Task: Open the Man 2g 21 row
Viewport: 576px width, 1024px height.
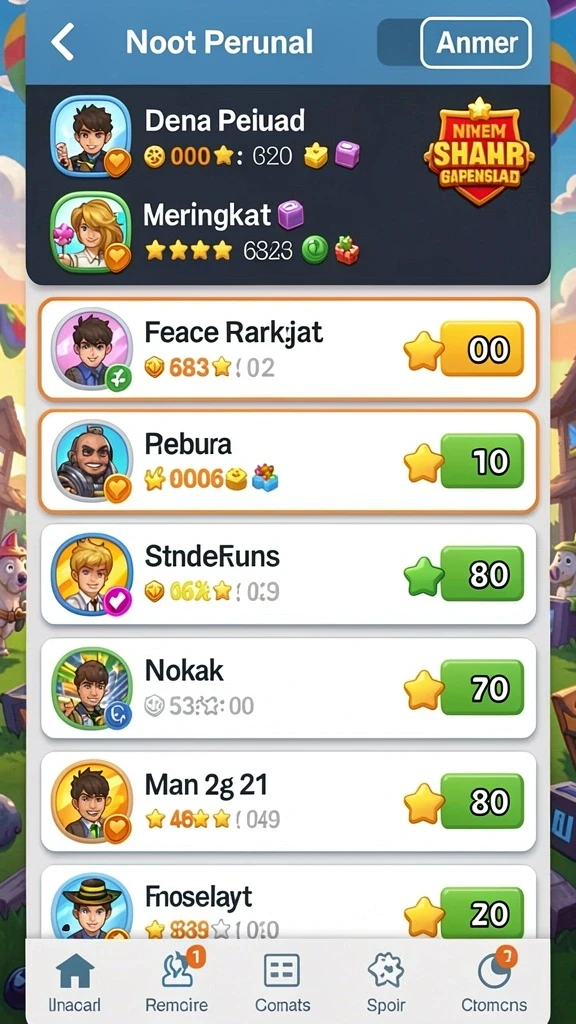Action: (288, 801)
